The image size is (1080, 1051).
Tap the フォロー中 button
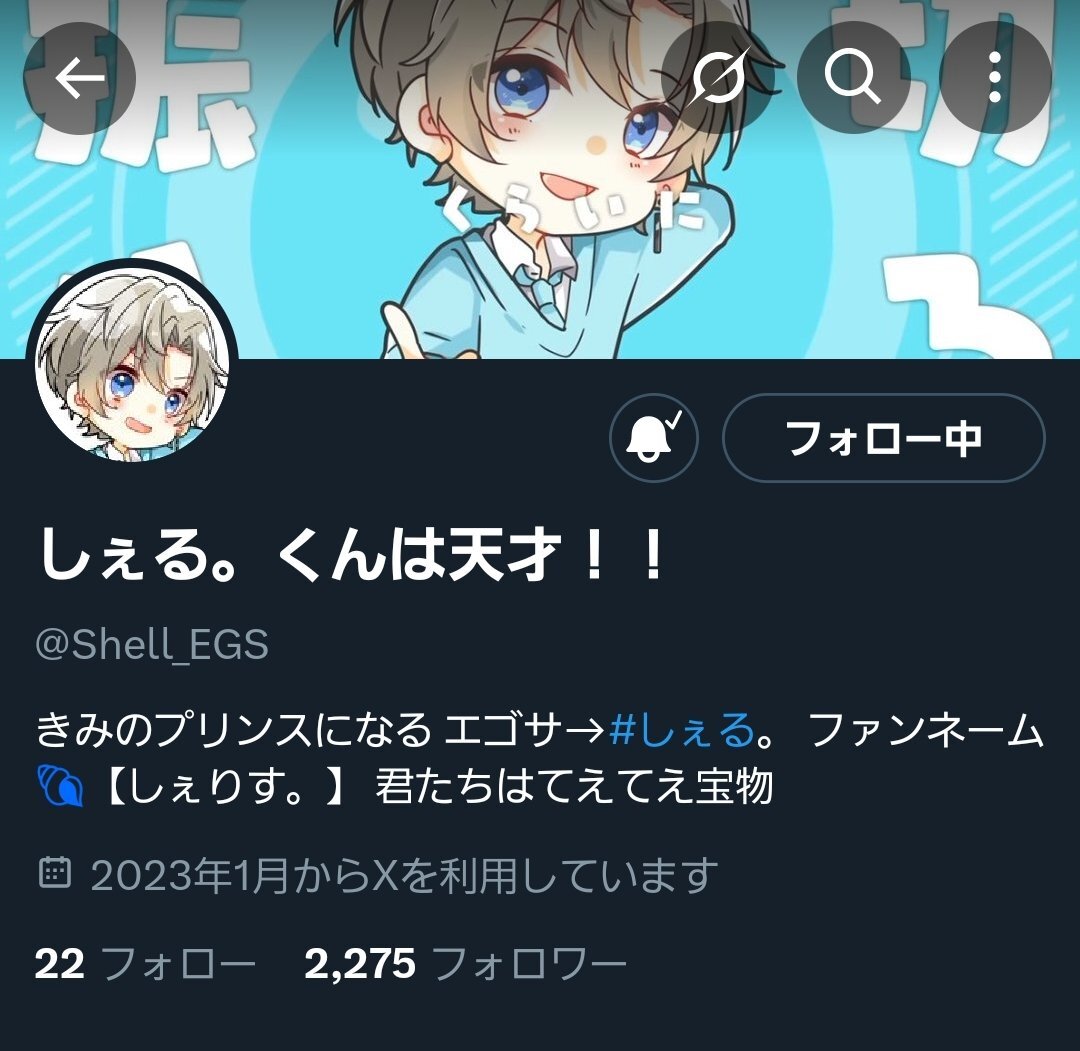[x=884, y=437]
